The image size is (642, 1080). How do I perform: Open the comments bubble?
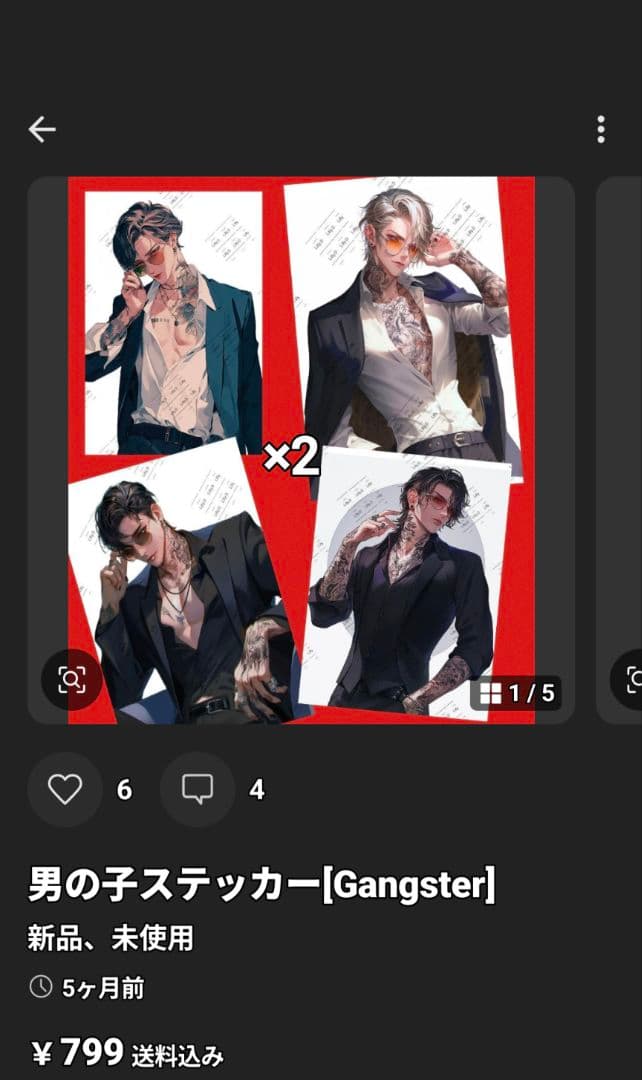tap(198, 790)
